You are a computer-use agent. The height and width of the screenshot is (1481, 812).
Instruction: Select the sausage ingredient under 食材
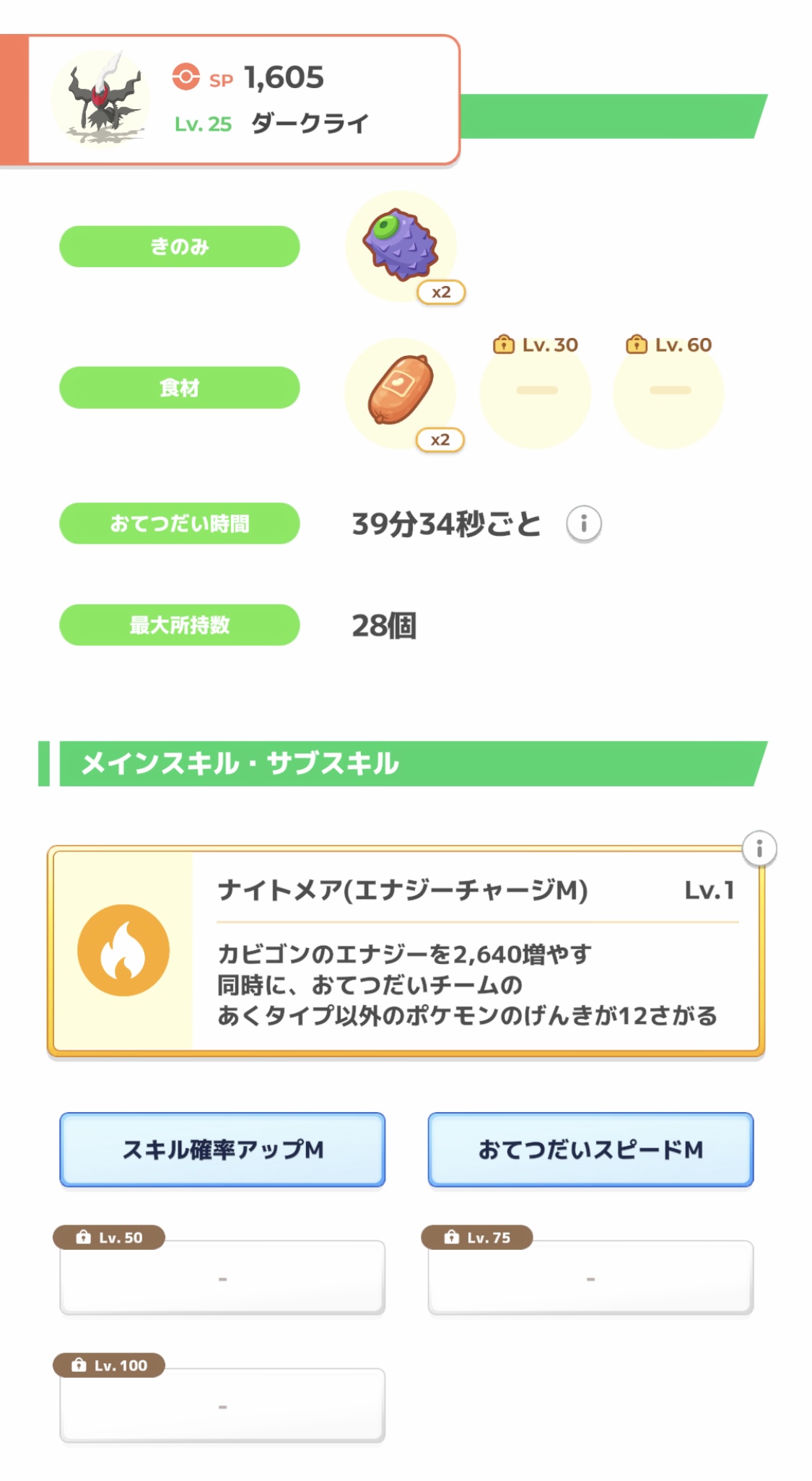tap(401, 391)
